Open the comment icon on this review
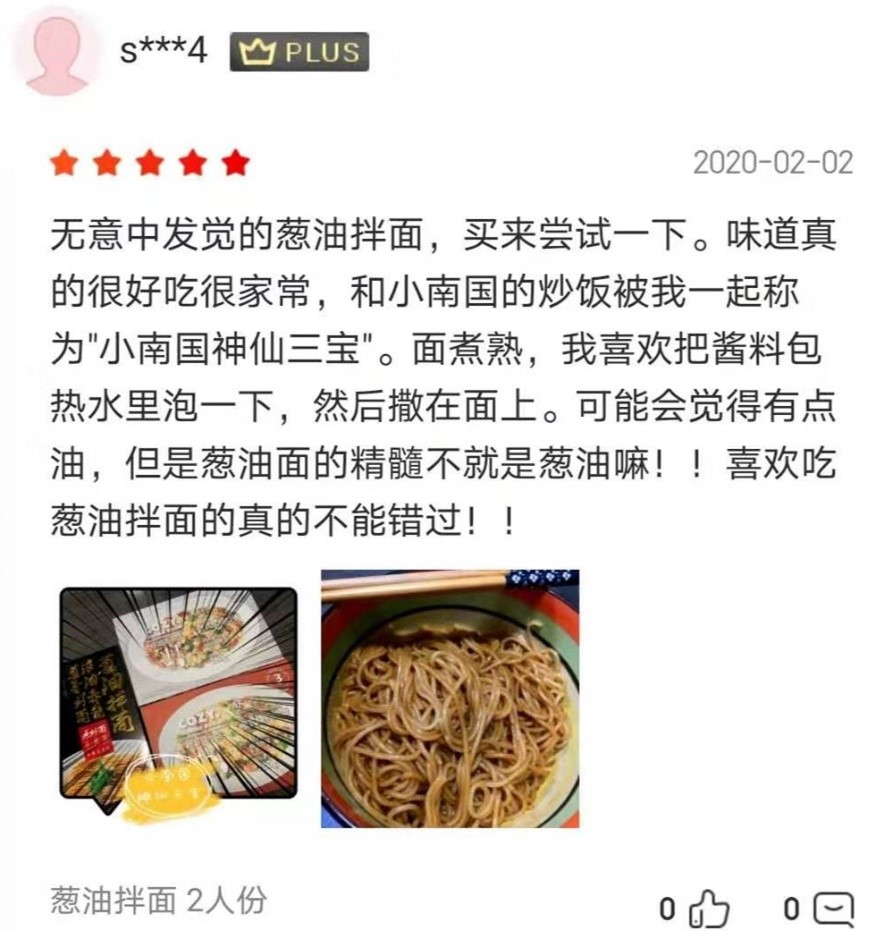Viewport: 876px width, 931px height. 832,908
